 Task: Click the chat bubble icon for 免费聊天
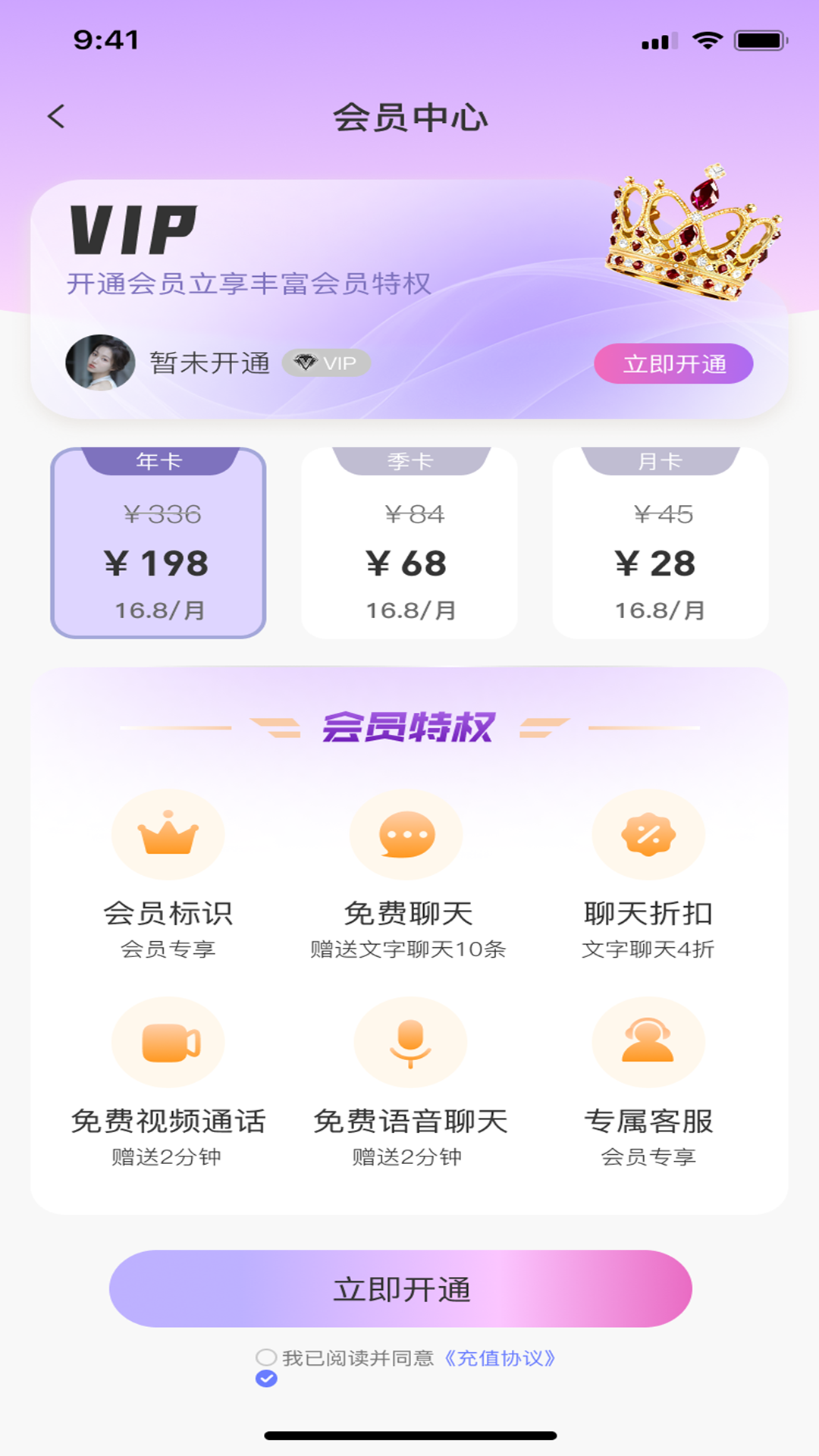(x=407, y=834)
